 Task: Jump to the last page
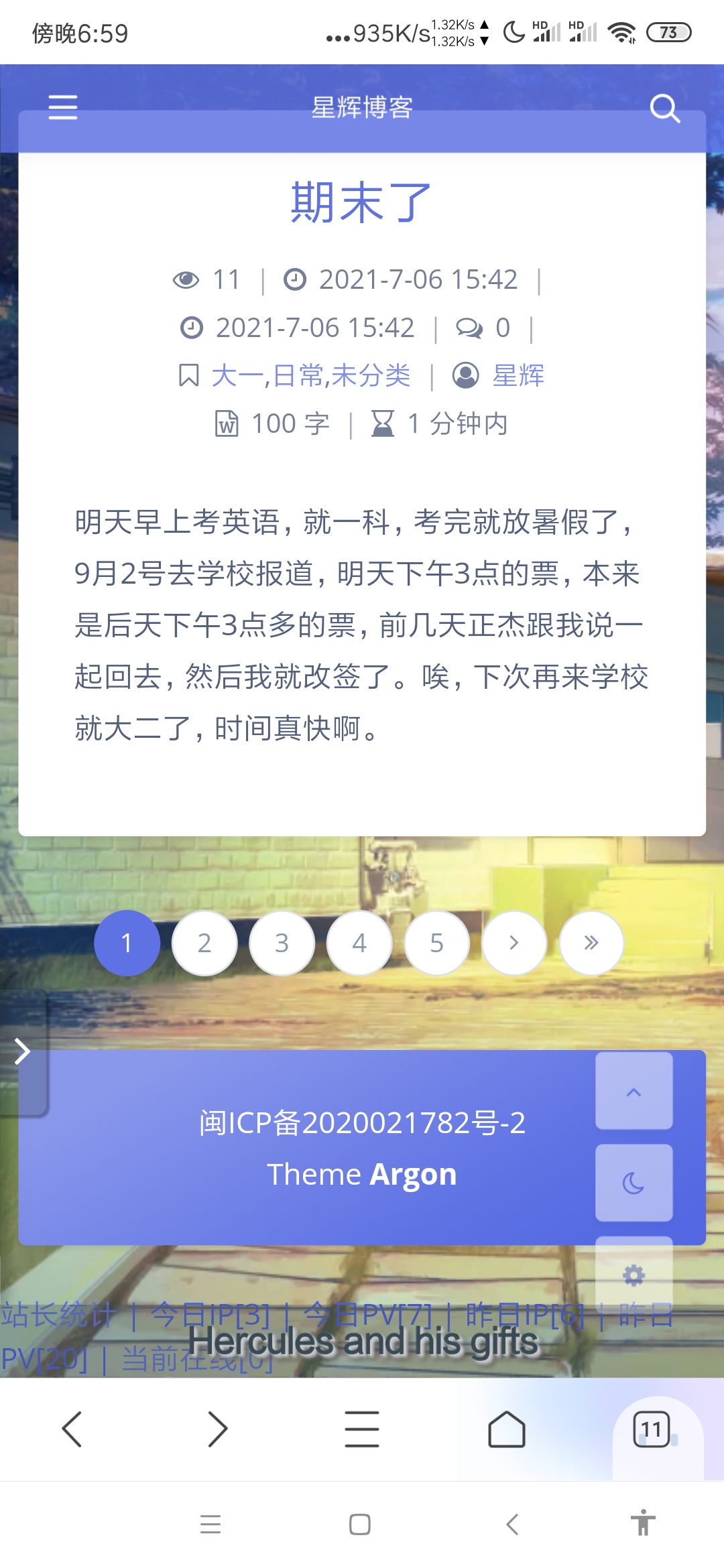tap(591, 943)
